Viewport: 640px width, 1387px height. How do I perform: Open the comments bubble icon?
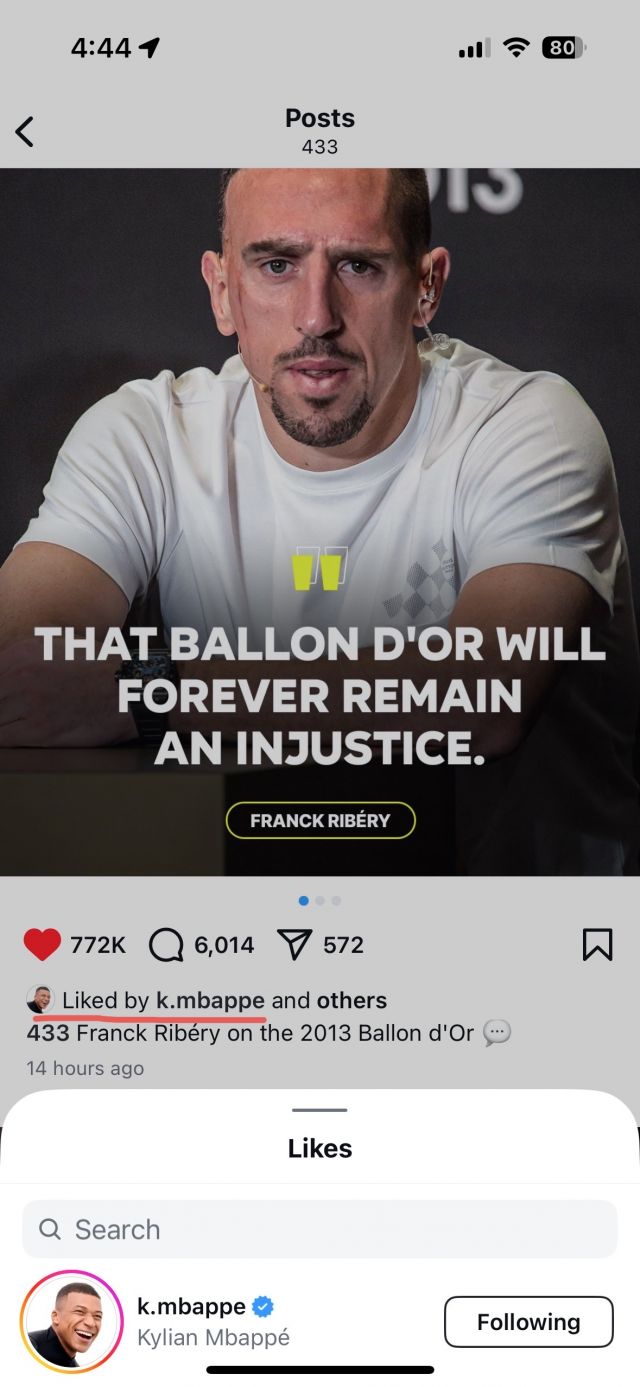point(166,945)
